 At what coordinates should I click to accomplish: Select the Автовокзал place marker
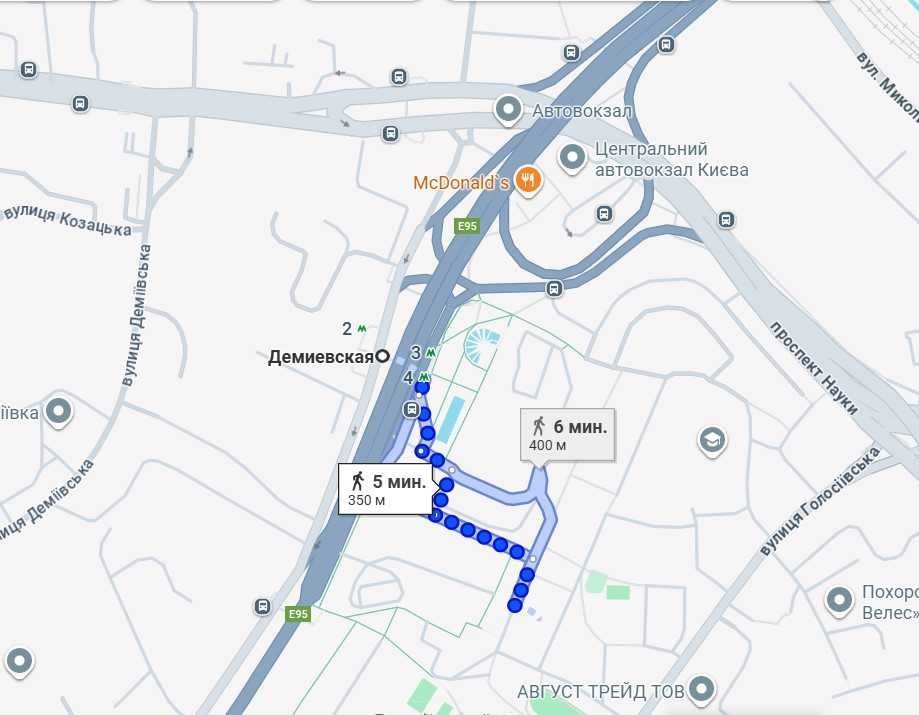(509, 108)
